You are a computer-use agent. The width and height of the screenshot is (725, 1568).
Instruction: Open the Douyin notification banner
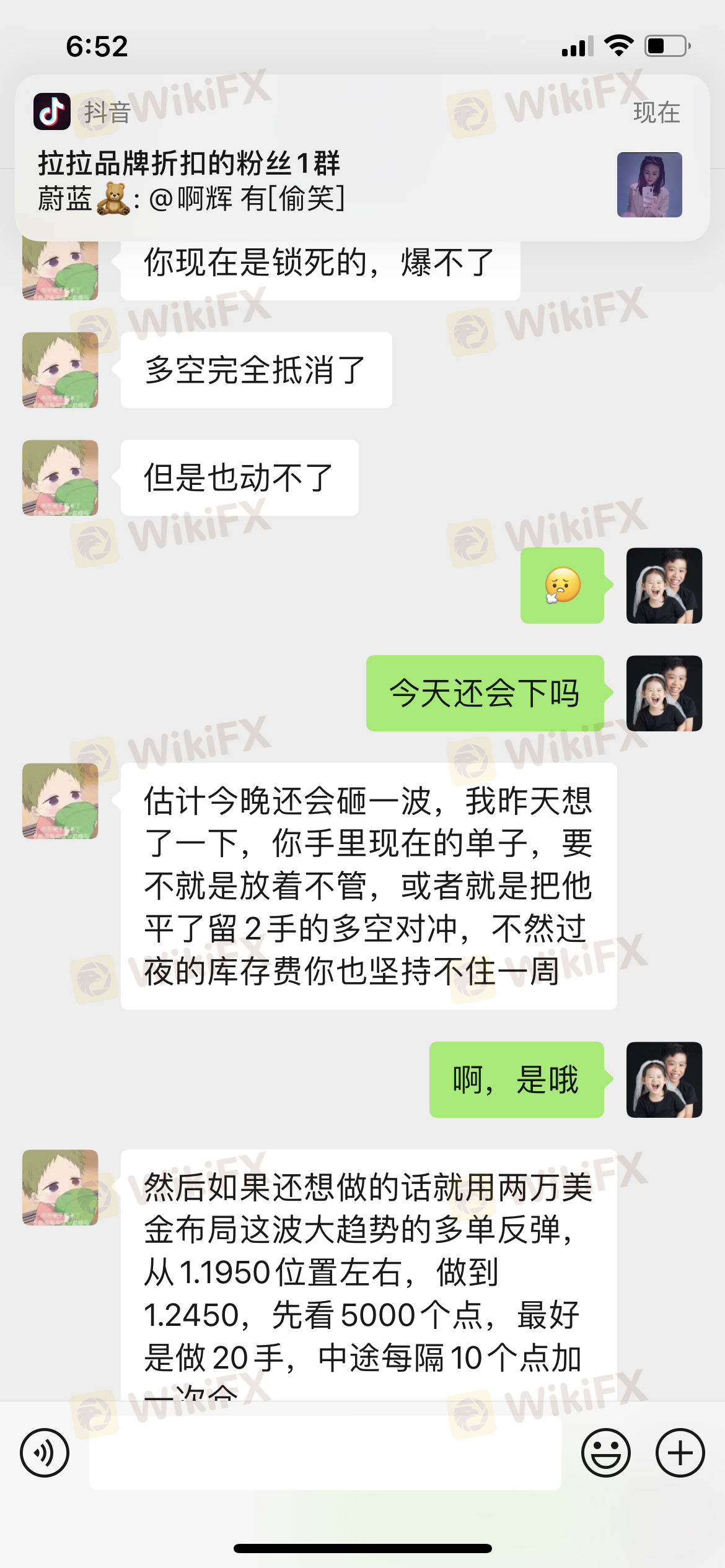pyautogui.click(x=362, y=158)
